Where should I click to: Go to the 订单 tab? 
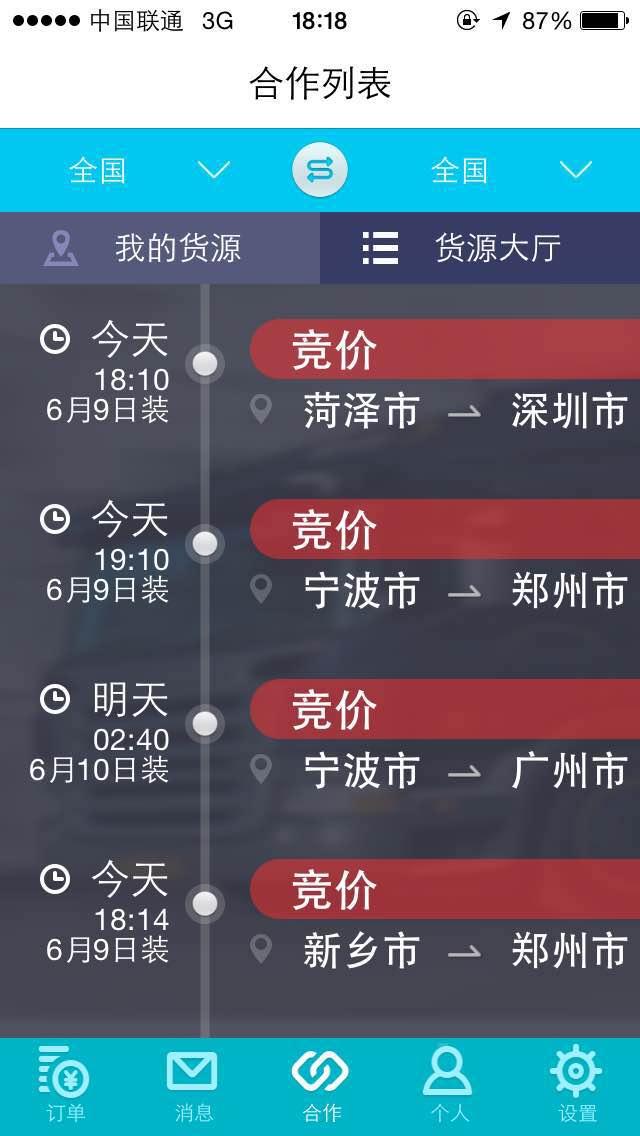pyautogui.click(x=66, y=1086)
